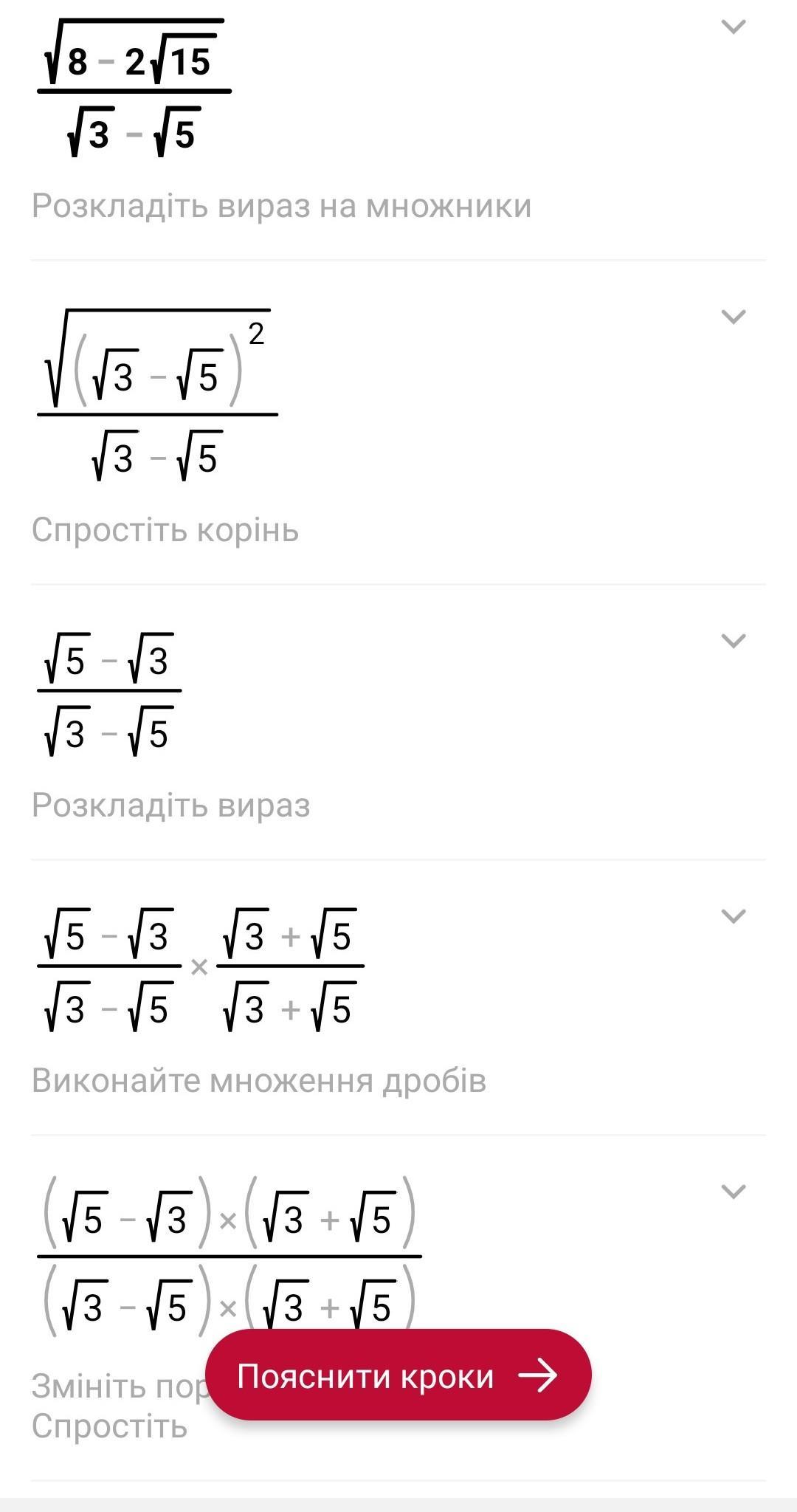Expand the 'Розкладіть вираз' step
This screenshot has width=797, height=1512.
[x=734, y=641]
